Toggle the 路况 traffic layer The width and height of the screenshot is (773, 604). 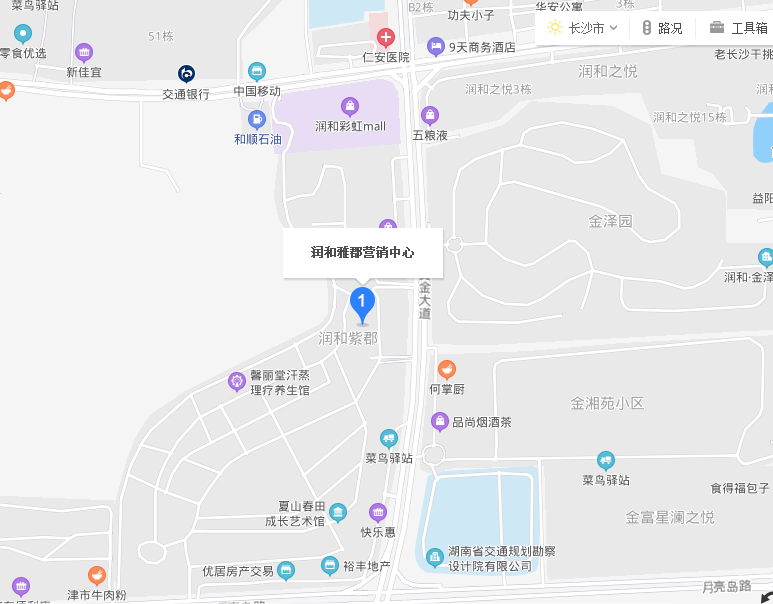662,28
